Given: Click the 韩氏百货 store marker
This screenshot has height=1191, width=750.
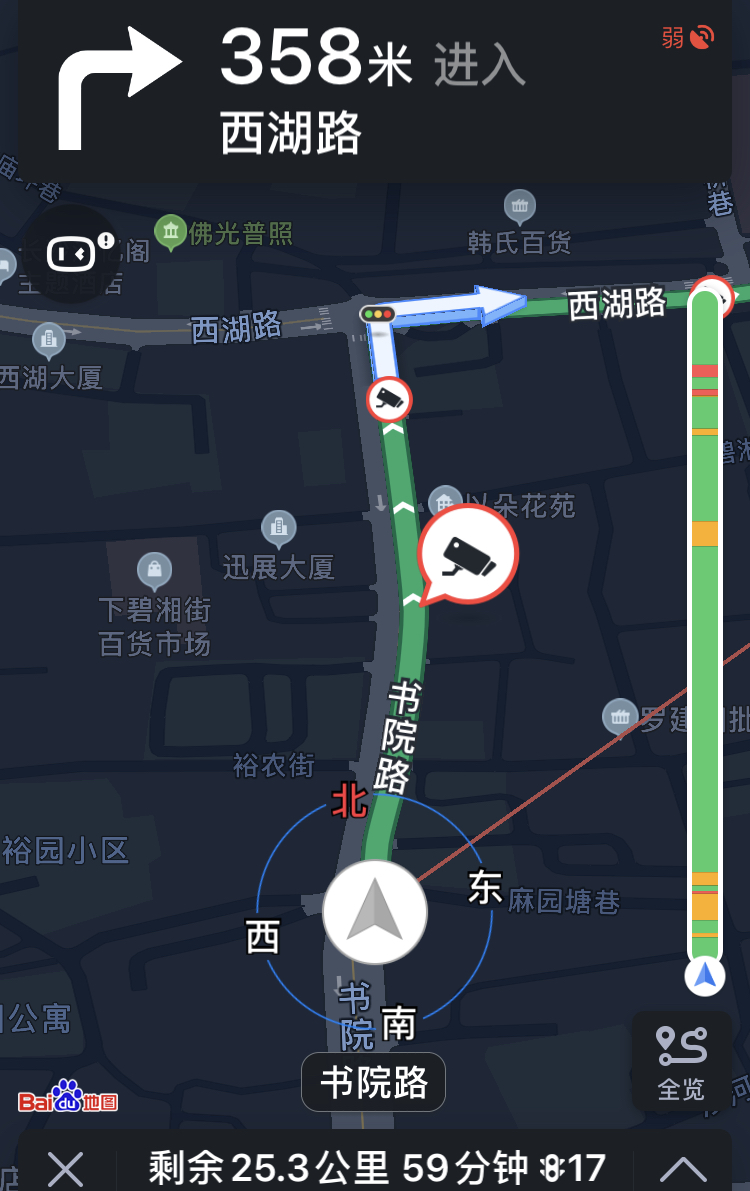Looking at the screenshot, I should point(519,207).
